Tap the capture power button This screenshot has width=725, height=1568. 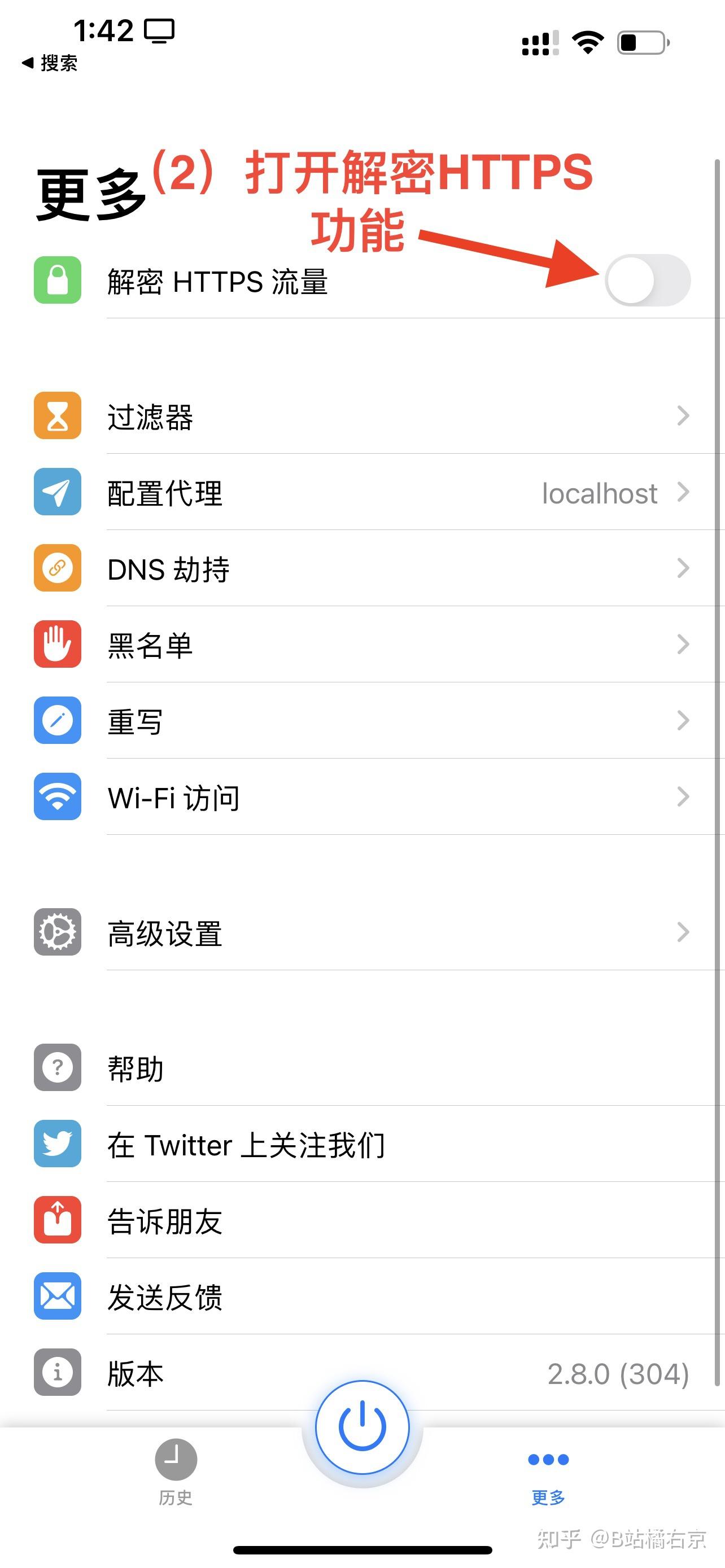361,1430
